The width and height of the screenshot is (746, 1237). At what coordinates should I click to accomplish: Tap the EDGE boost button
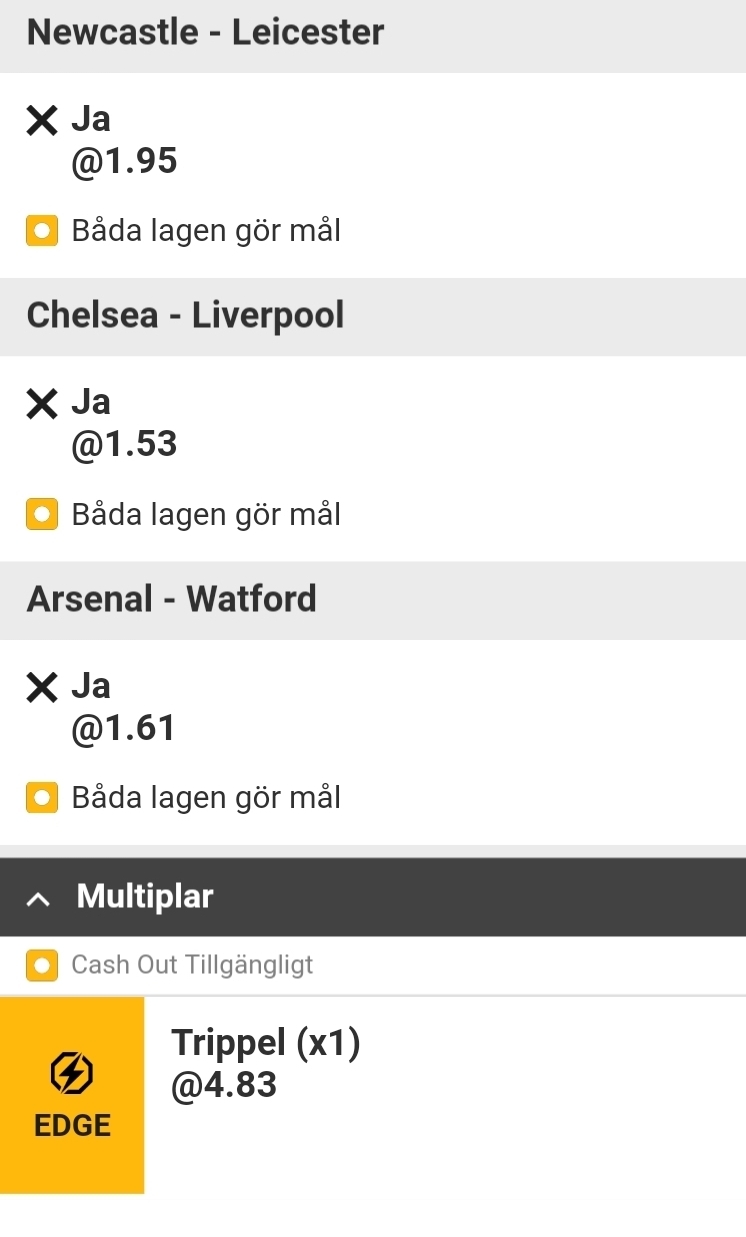tap(72, 1095)
